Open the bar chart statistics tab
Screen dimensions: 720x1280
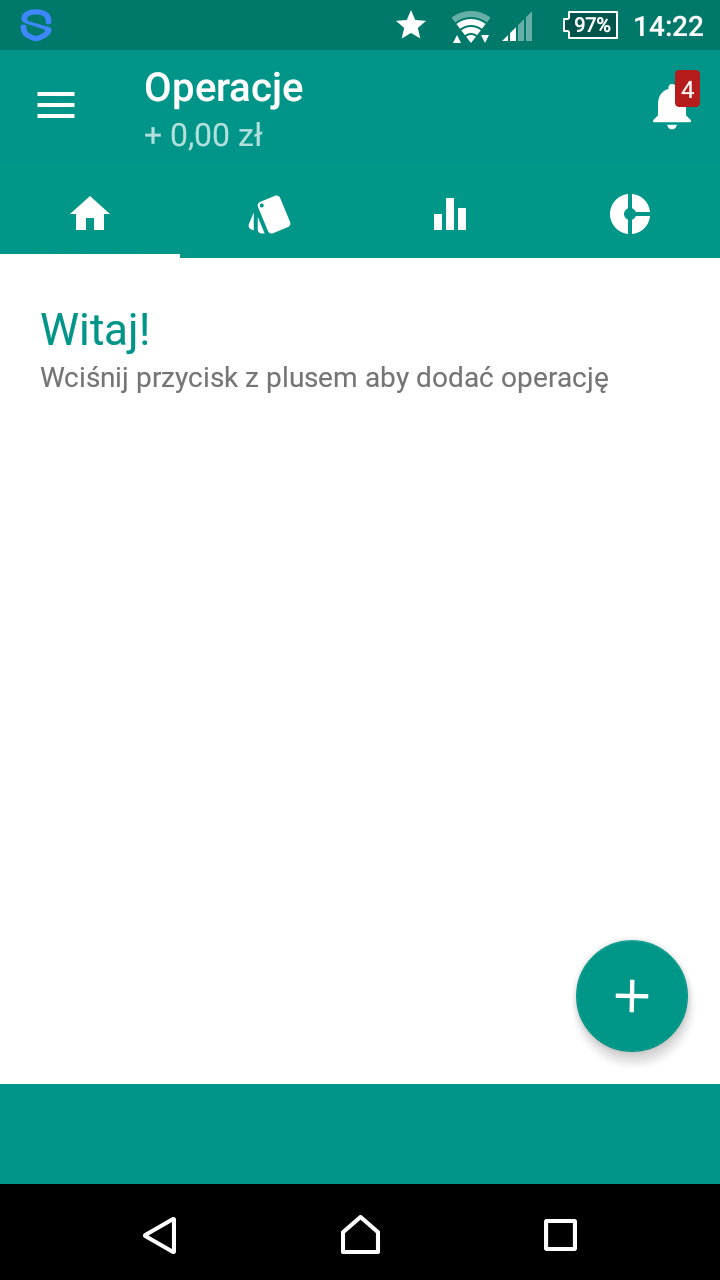[450, 214]
